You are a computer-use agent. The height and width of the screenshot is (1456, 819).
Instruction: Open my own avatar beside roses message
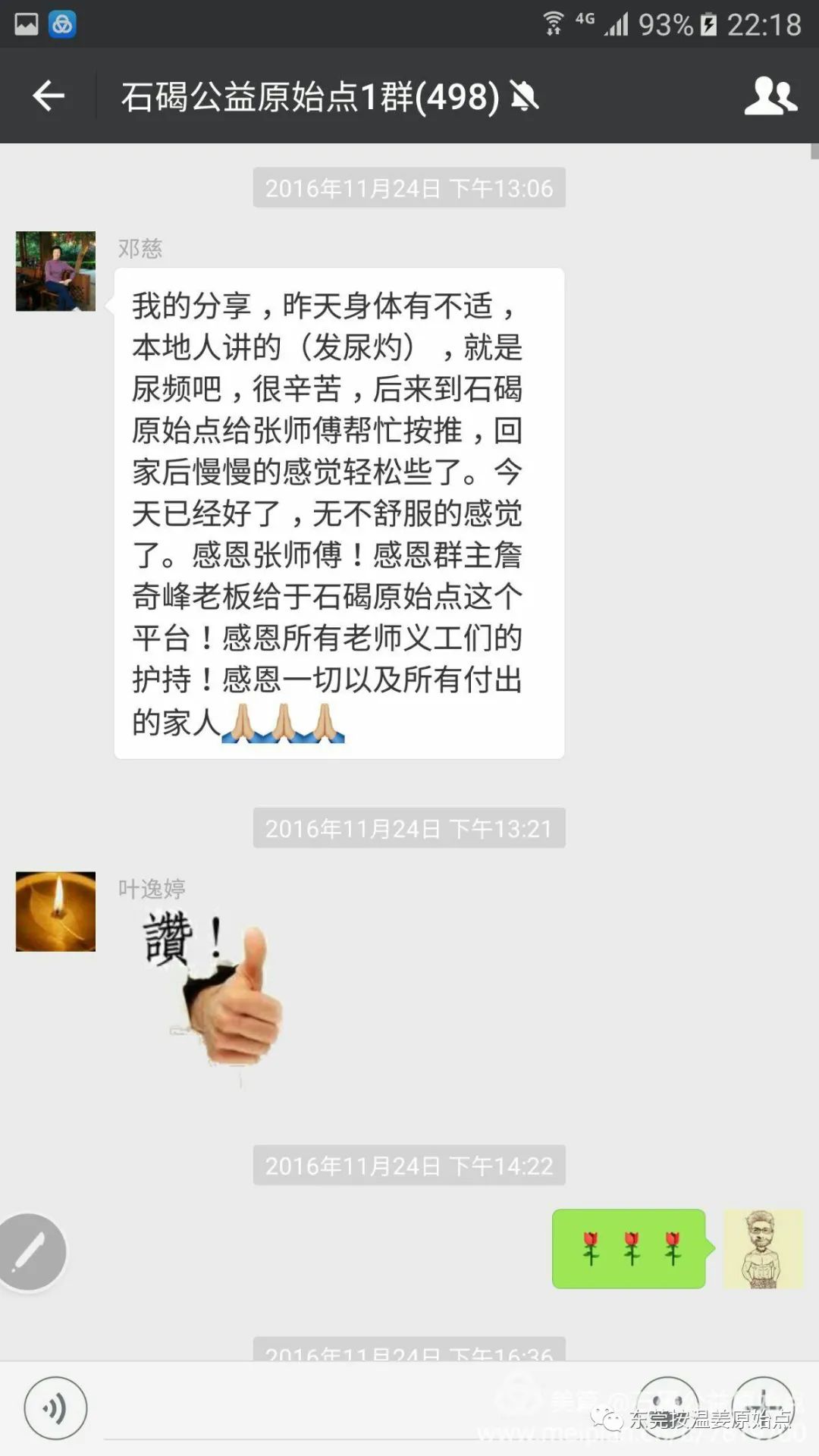click(x=762, y=1248)
